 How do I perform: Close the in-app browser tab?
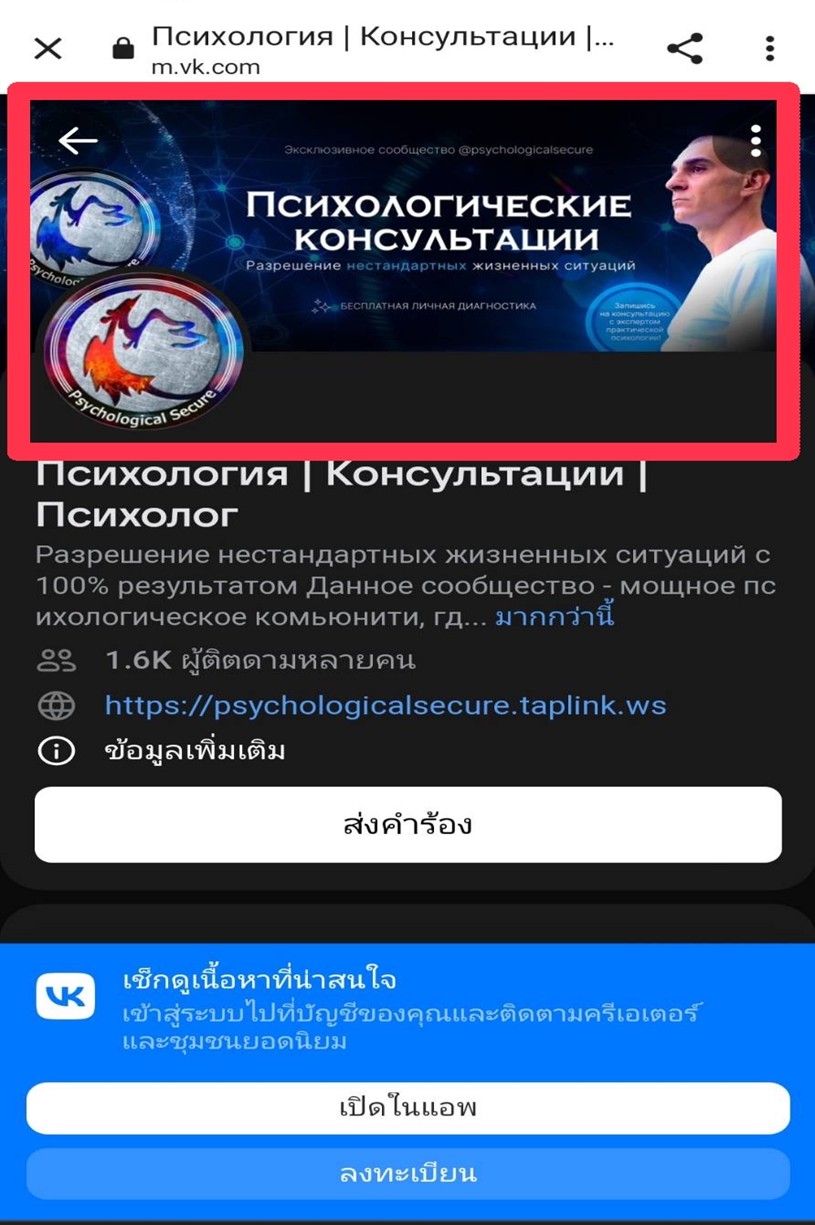point(47,49)
